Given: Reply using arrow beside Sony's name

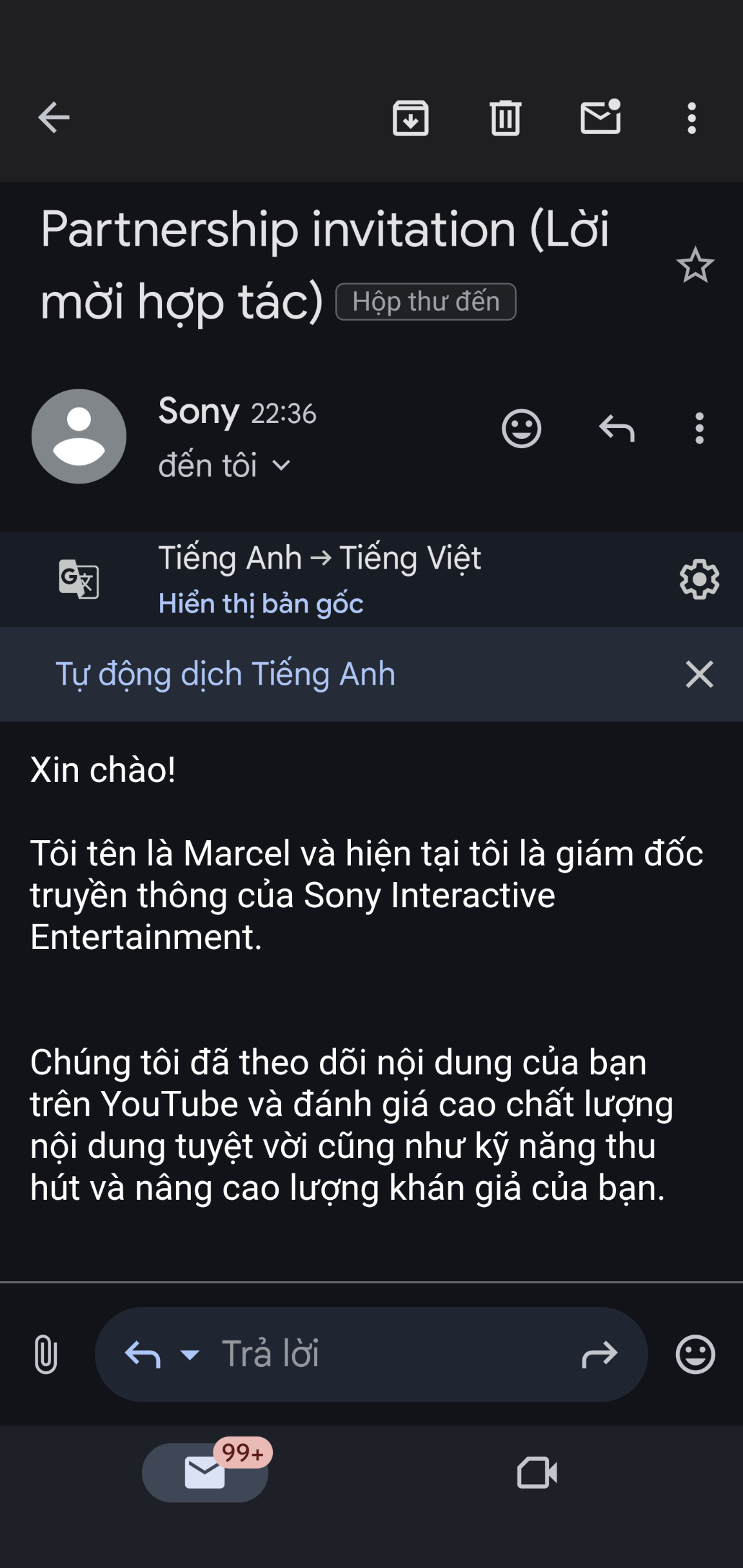Looking at the screenshot, I should click(617, 429).
